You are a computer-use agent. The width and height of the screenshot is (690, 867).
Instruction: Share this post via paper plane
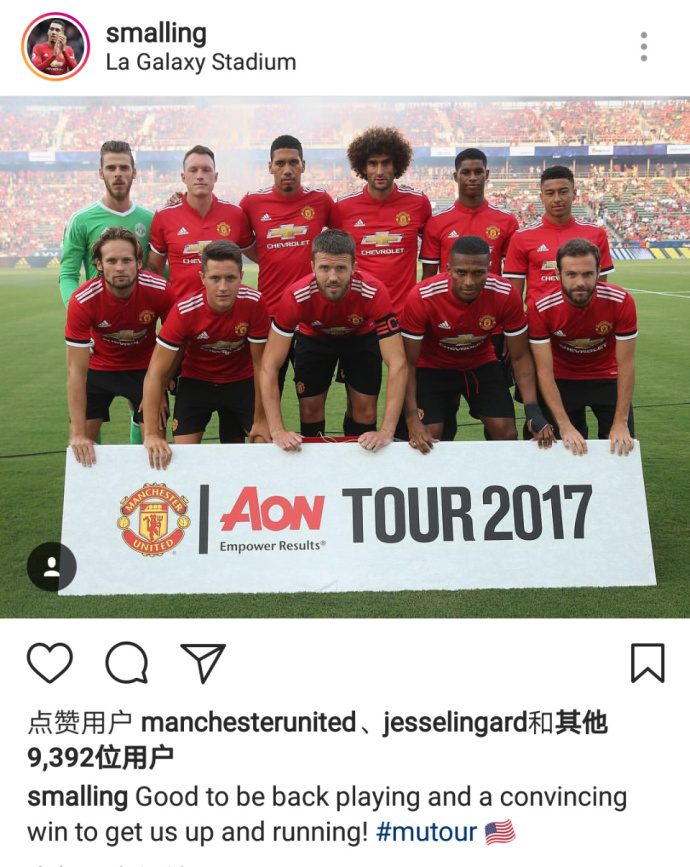point(202,662)
